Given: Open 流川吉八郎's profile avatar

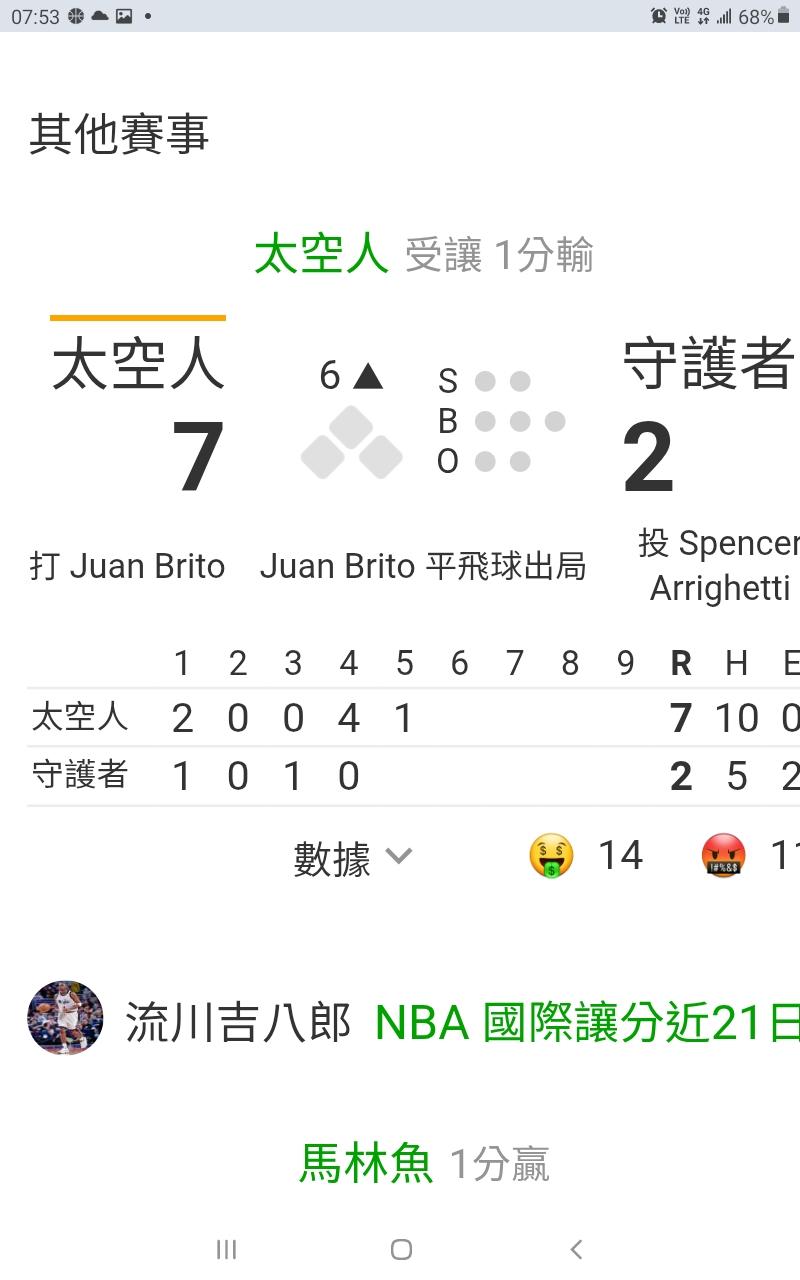Looking at the screenshot, I should [65, 1018].
